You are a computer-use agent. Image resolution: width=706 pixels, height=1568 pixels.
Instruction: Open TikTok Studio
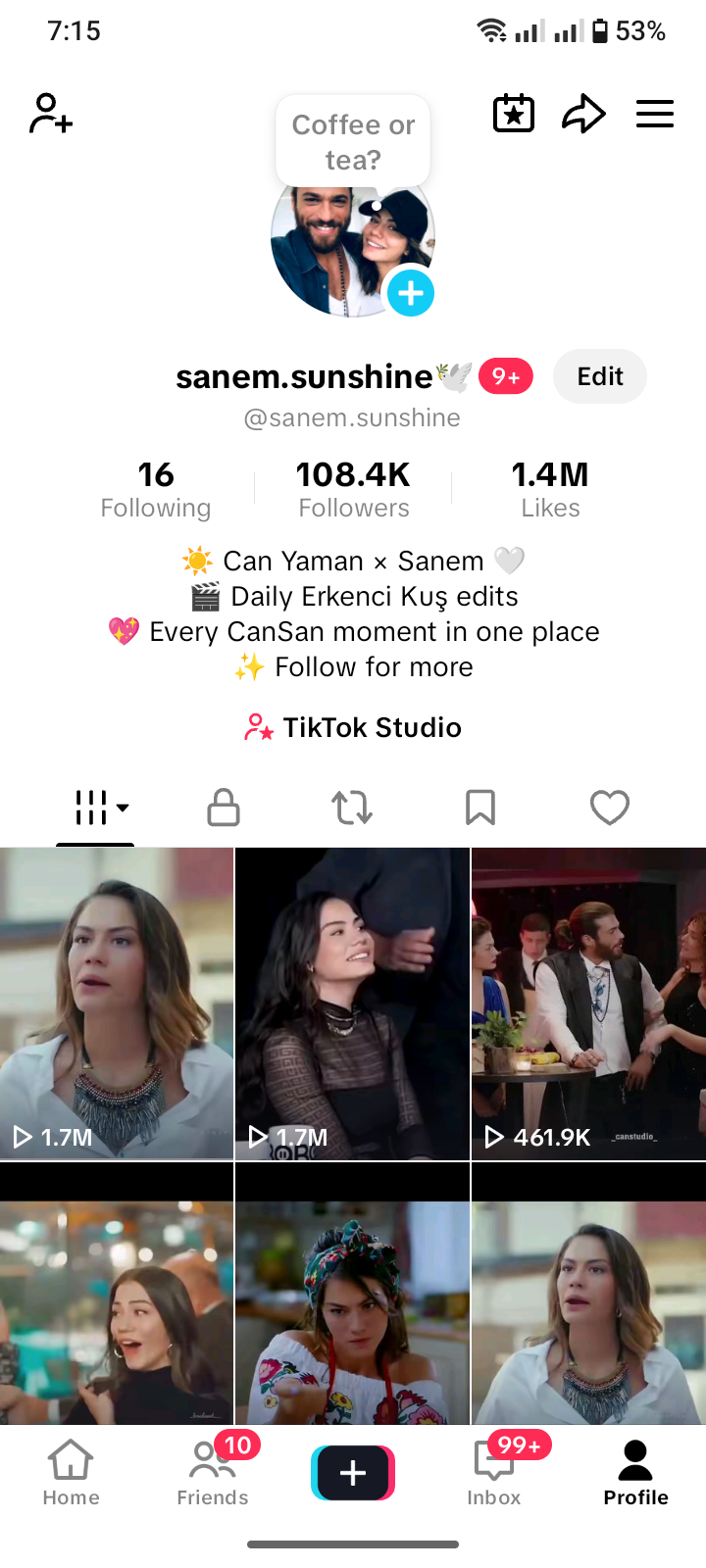[x=353, y=727]
